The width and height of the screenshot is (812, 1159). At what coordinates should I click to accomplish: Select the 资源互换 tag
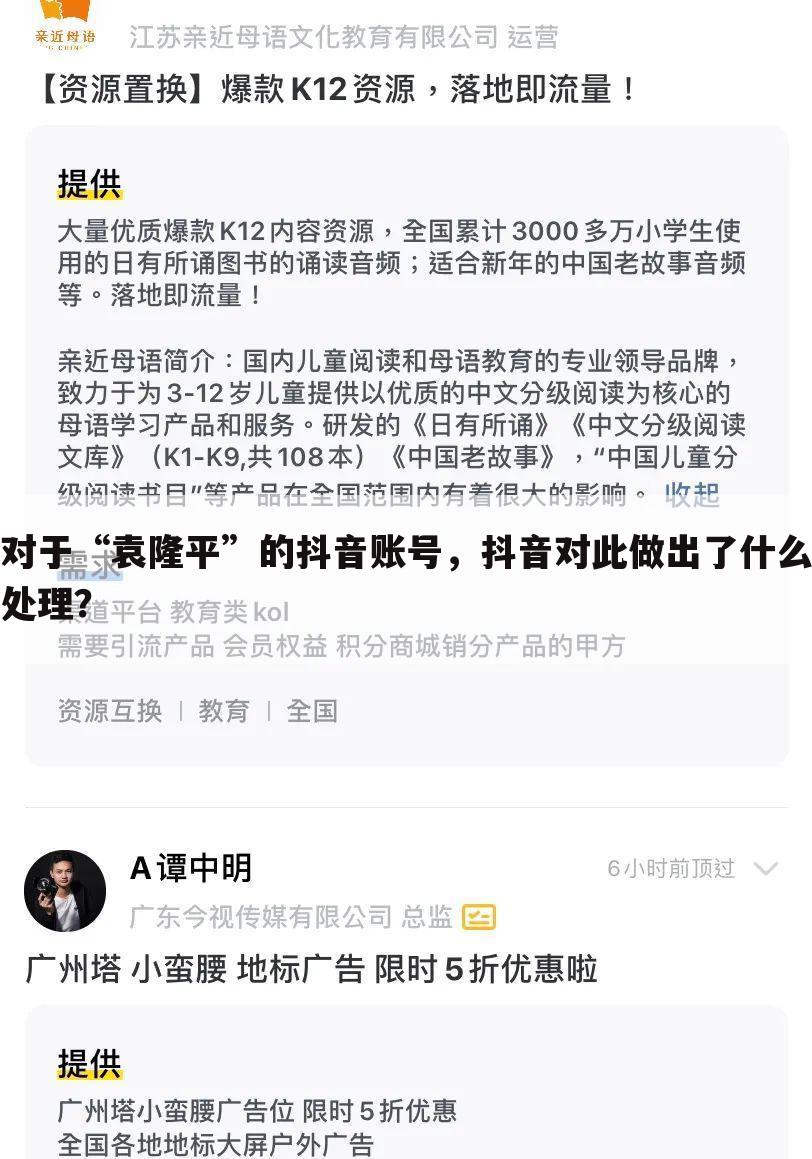[110, 711]
